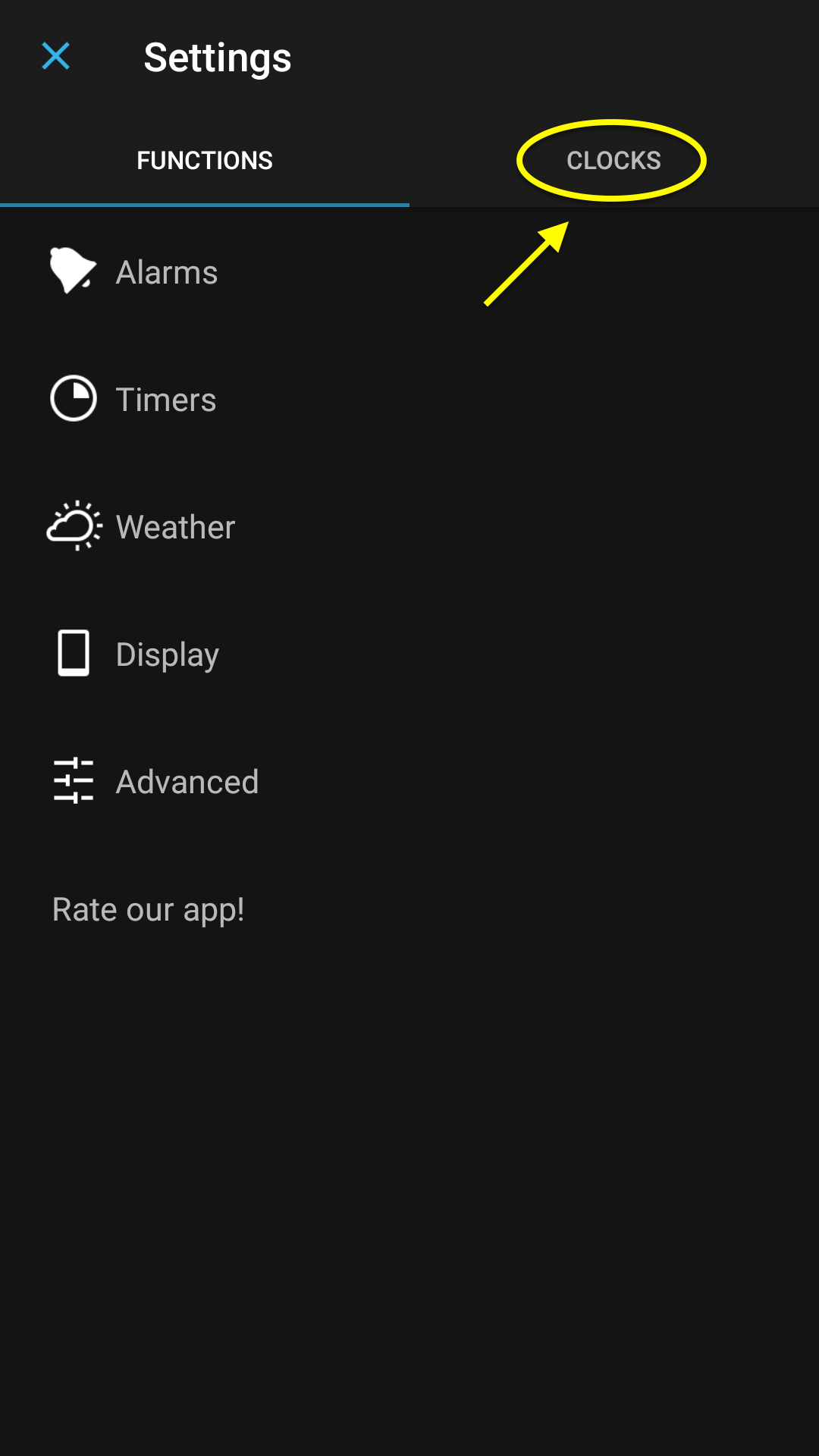The height and width of the screenshot is (1456, 819).
Task: View Advanced settings
Action: point(187,782)
